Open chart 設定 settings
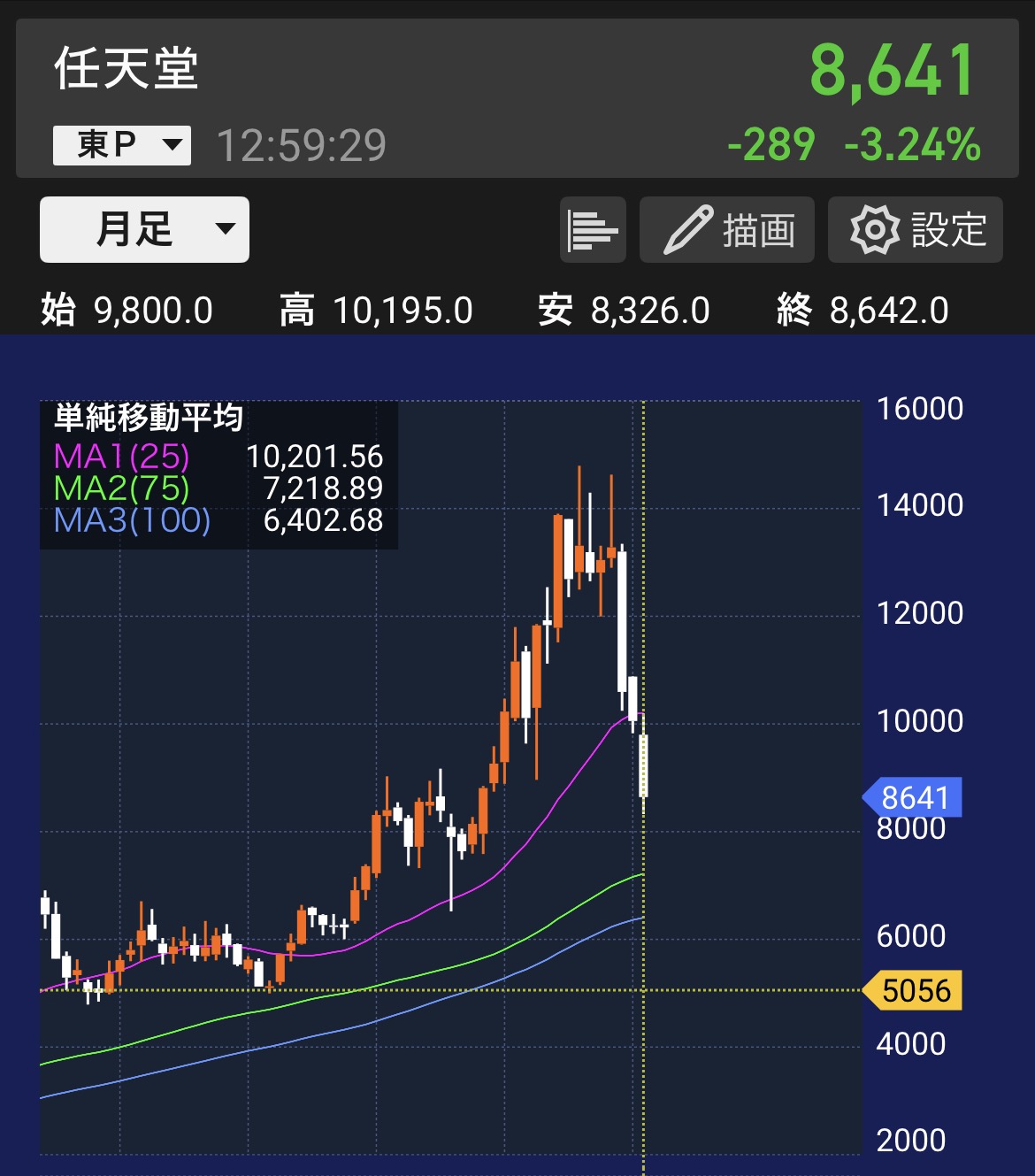Viewport: 1035px width, 1176px height. pos(915,231)
